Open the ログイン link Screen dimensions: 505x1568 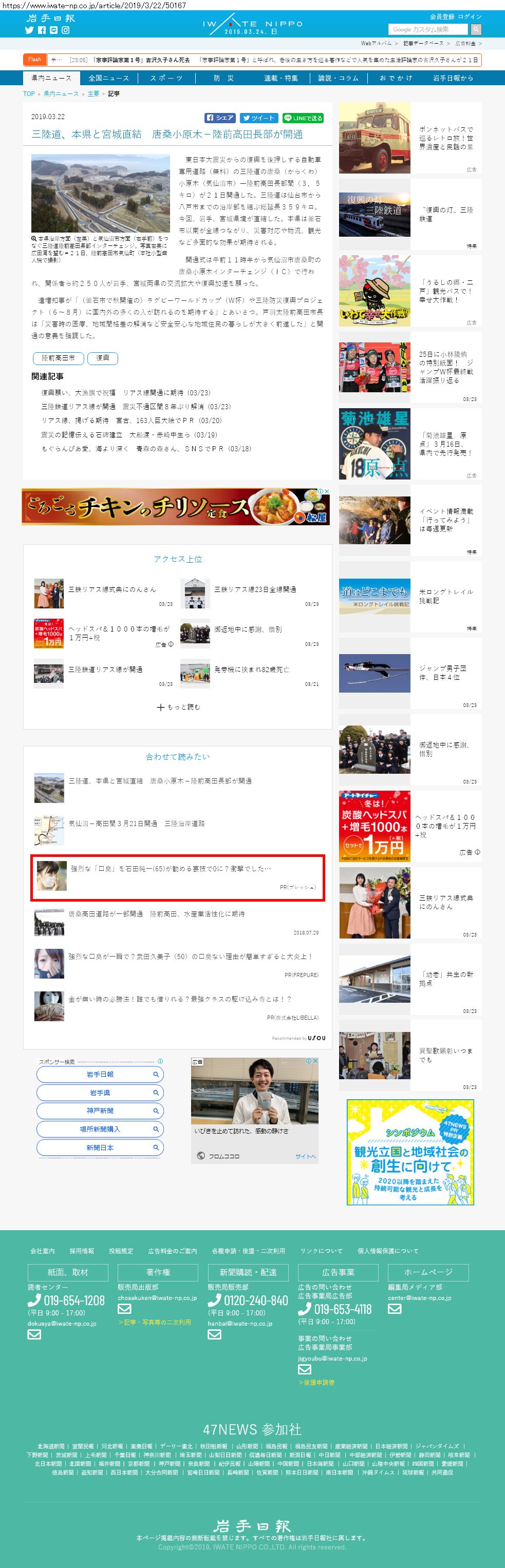pyautogui.click(x=470, y=16)
